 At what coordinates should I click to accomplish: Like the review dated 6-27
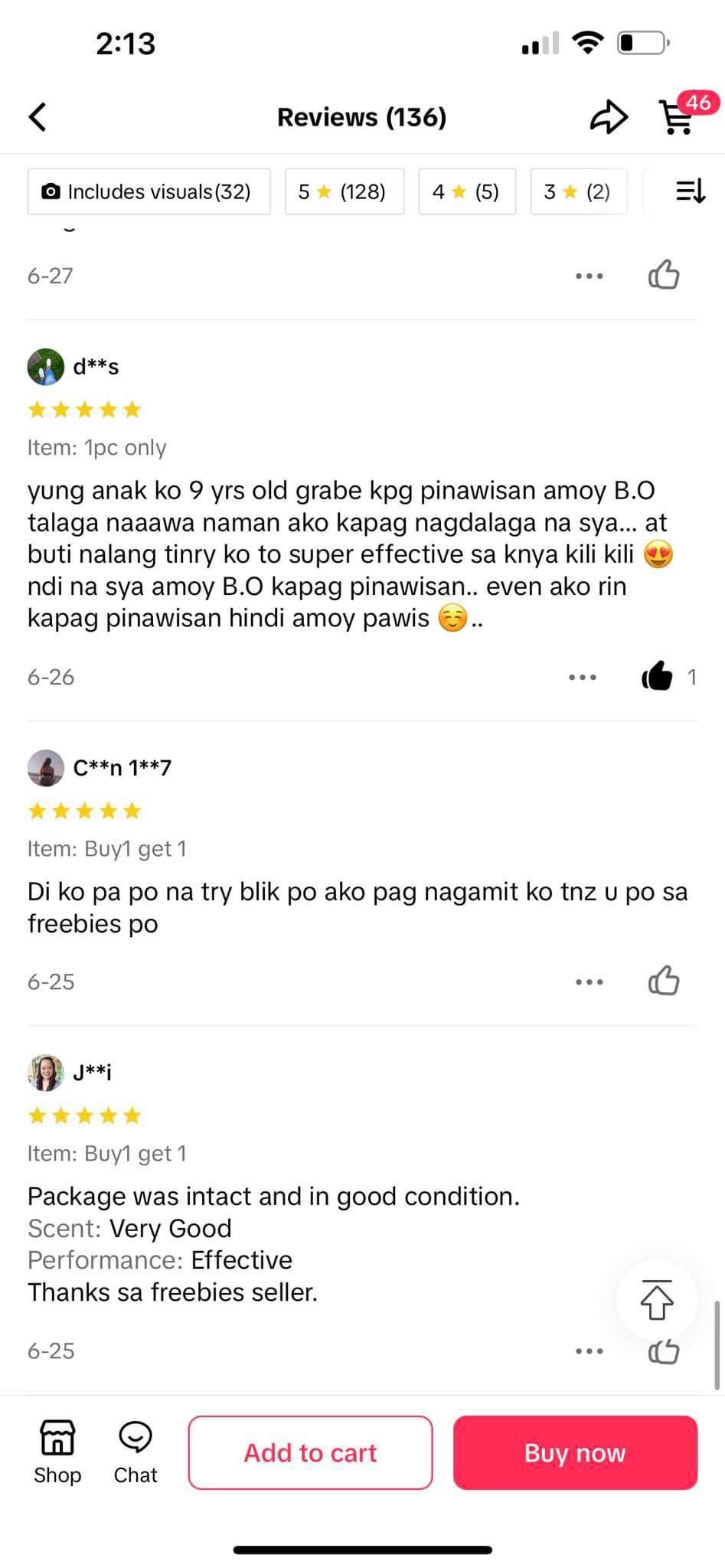(x=663, y=275)
